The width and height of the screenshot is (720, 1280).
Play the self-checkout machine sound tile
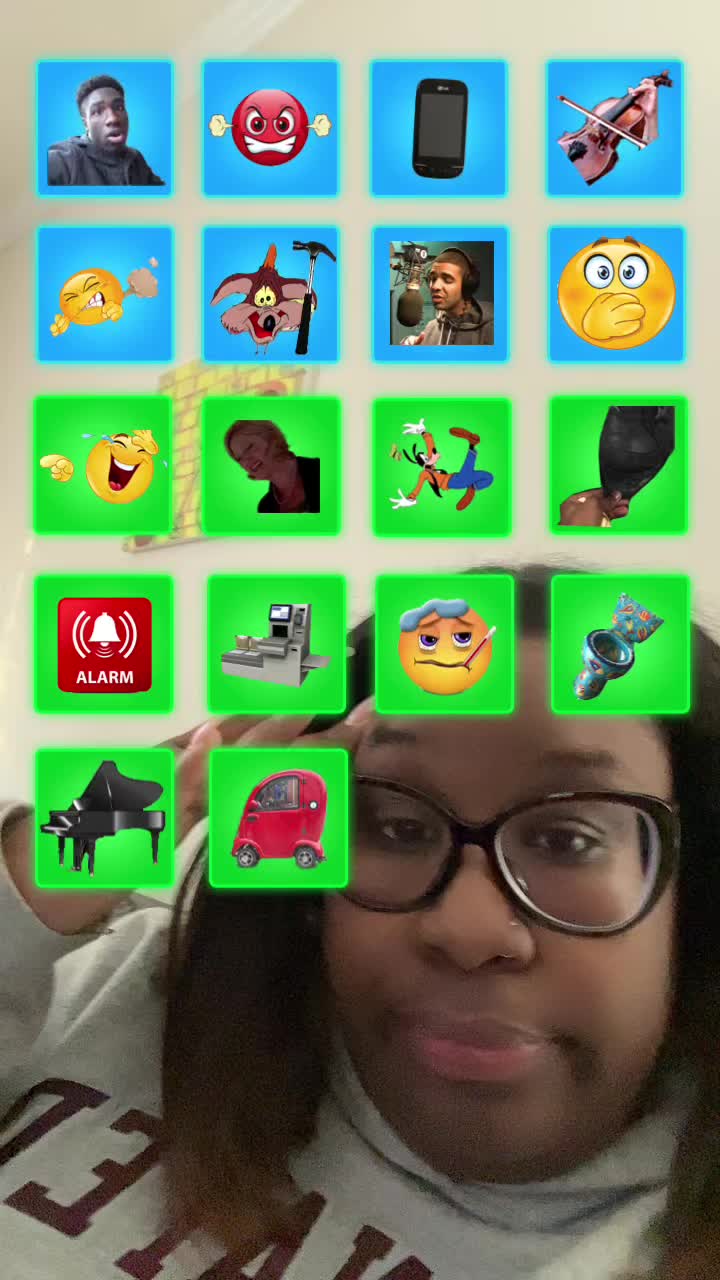tap(276, 644)
